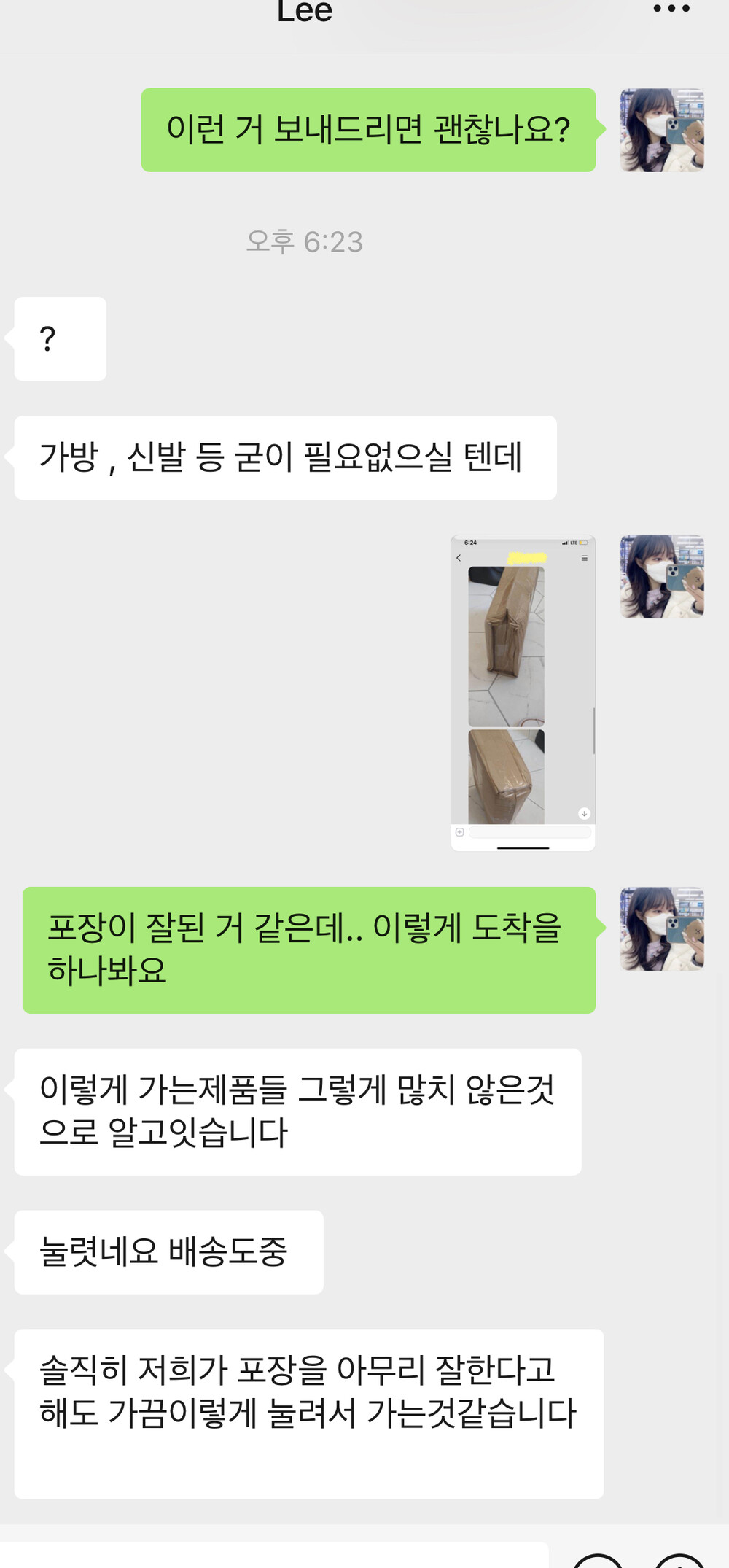The width and height of the screenshot is (729, 1568).
Task: Tap the avatar beside the '포장이 잘된 거 같은데' message
Action: 662,928
